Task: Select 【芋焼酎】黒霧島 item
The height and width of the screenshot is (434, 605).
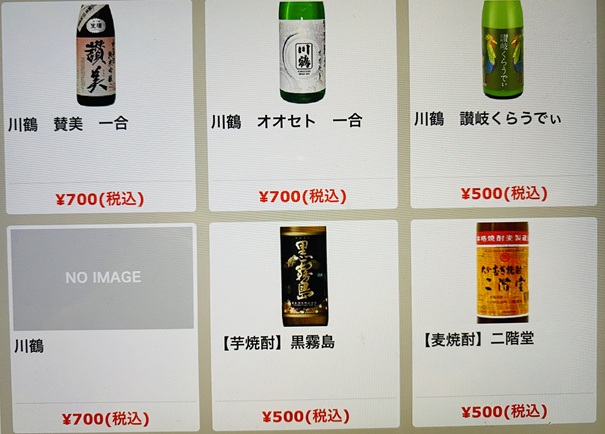Action: (x=303, y=320)
